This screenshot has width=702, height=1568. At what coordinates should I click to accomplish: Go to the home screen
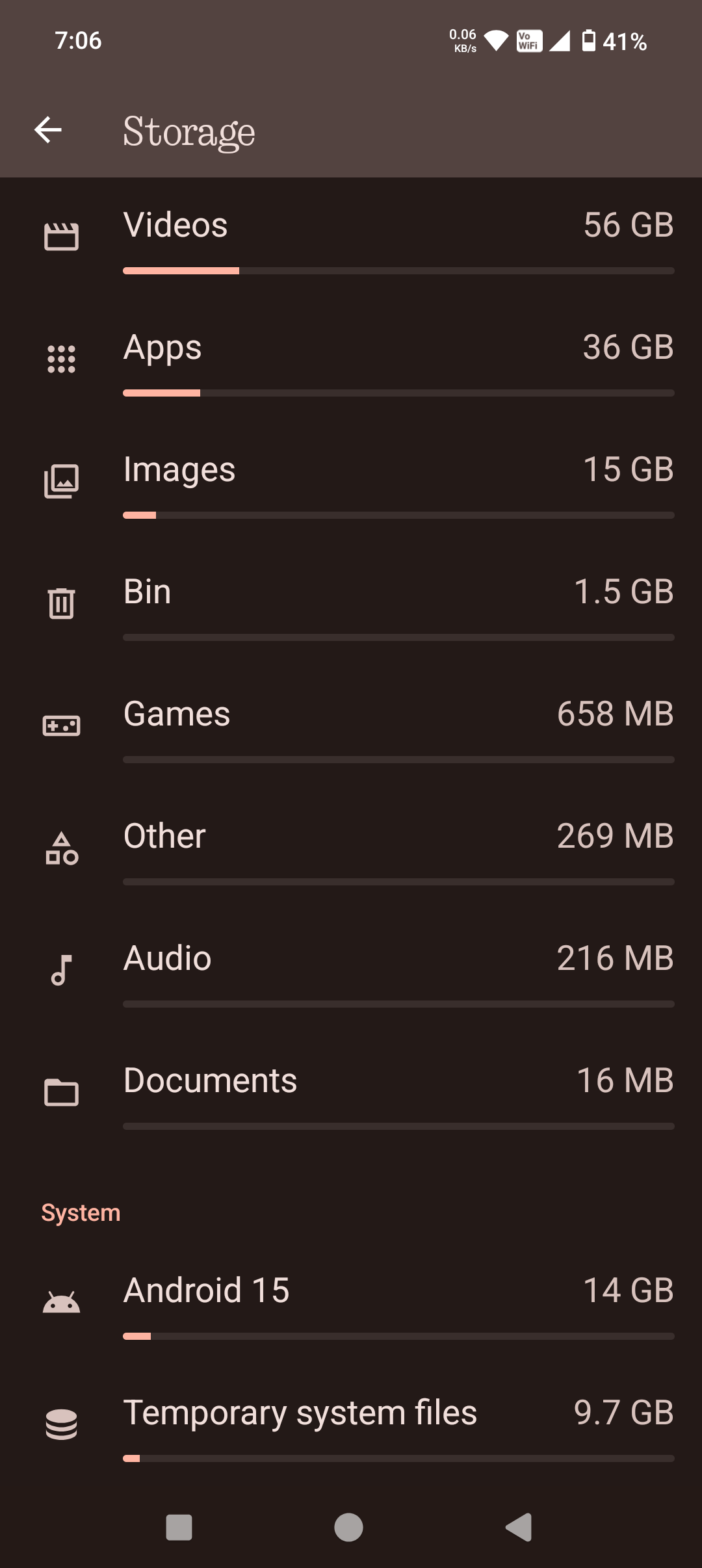(x=348, y=1527)
